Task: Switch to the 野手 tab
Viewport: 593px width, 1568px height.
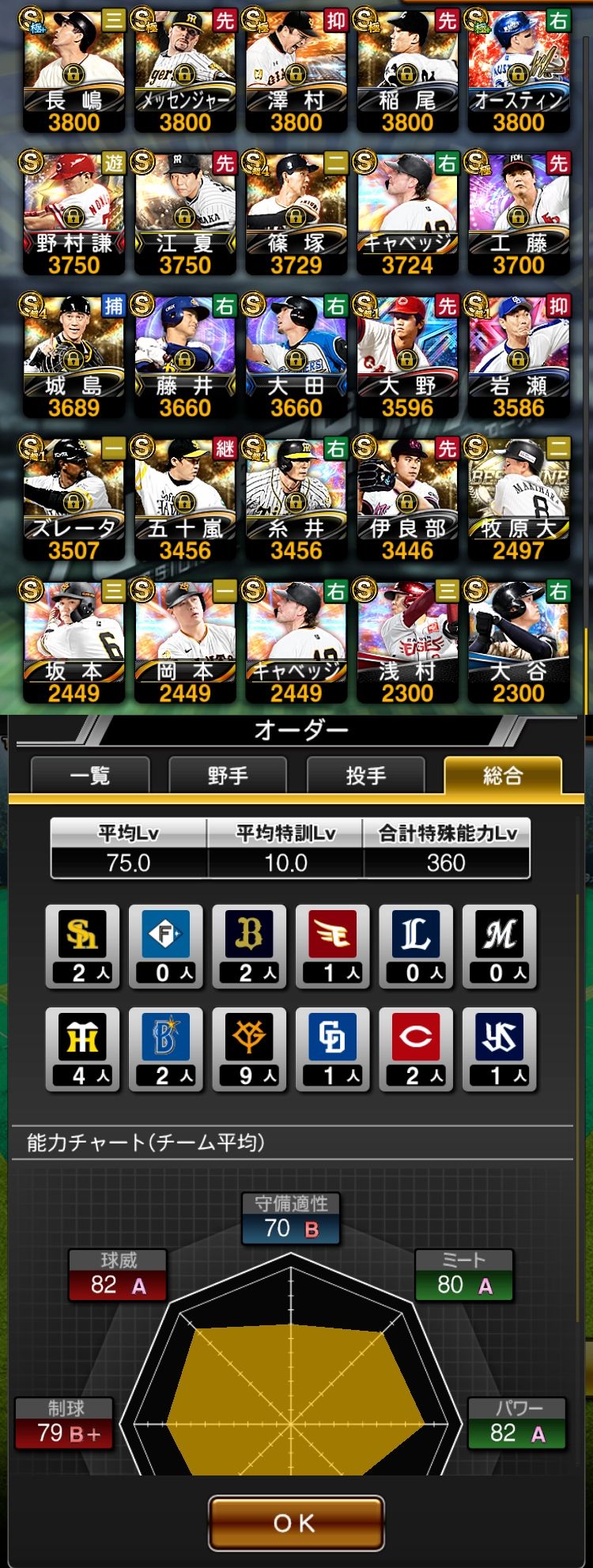Action: click(228, 776)
